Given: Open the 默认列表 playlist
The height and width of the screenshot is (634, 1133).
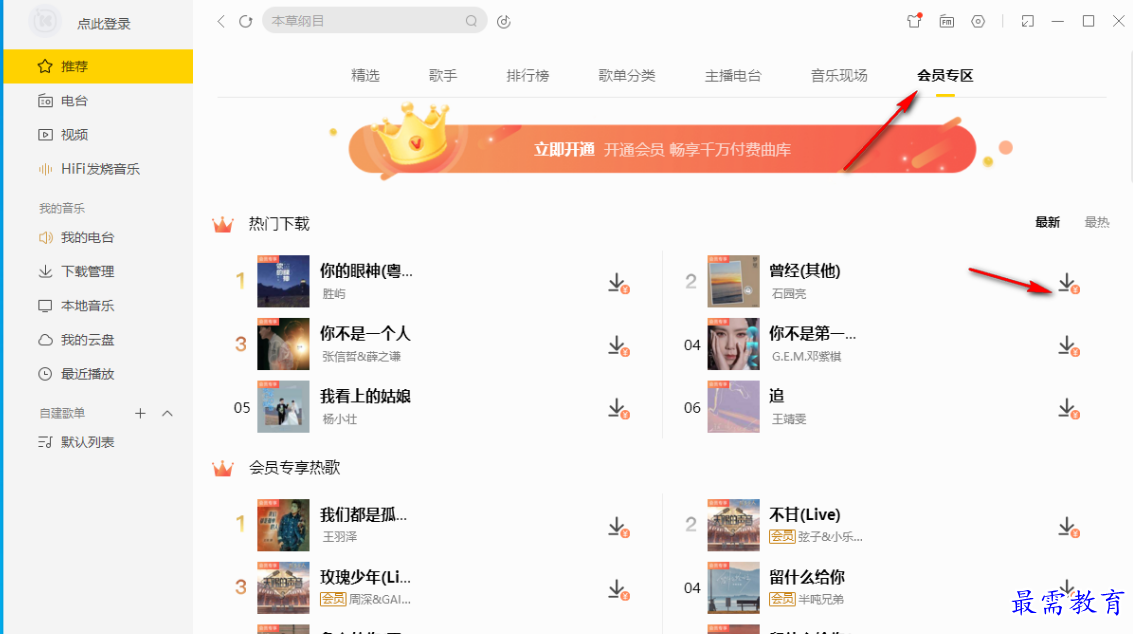Looking at the screenshot, I should 87,442.
